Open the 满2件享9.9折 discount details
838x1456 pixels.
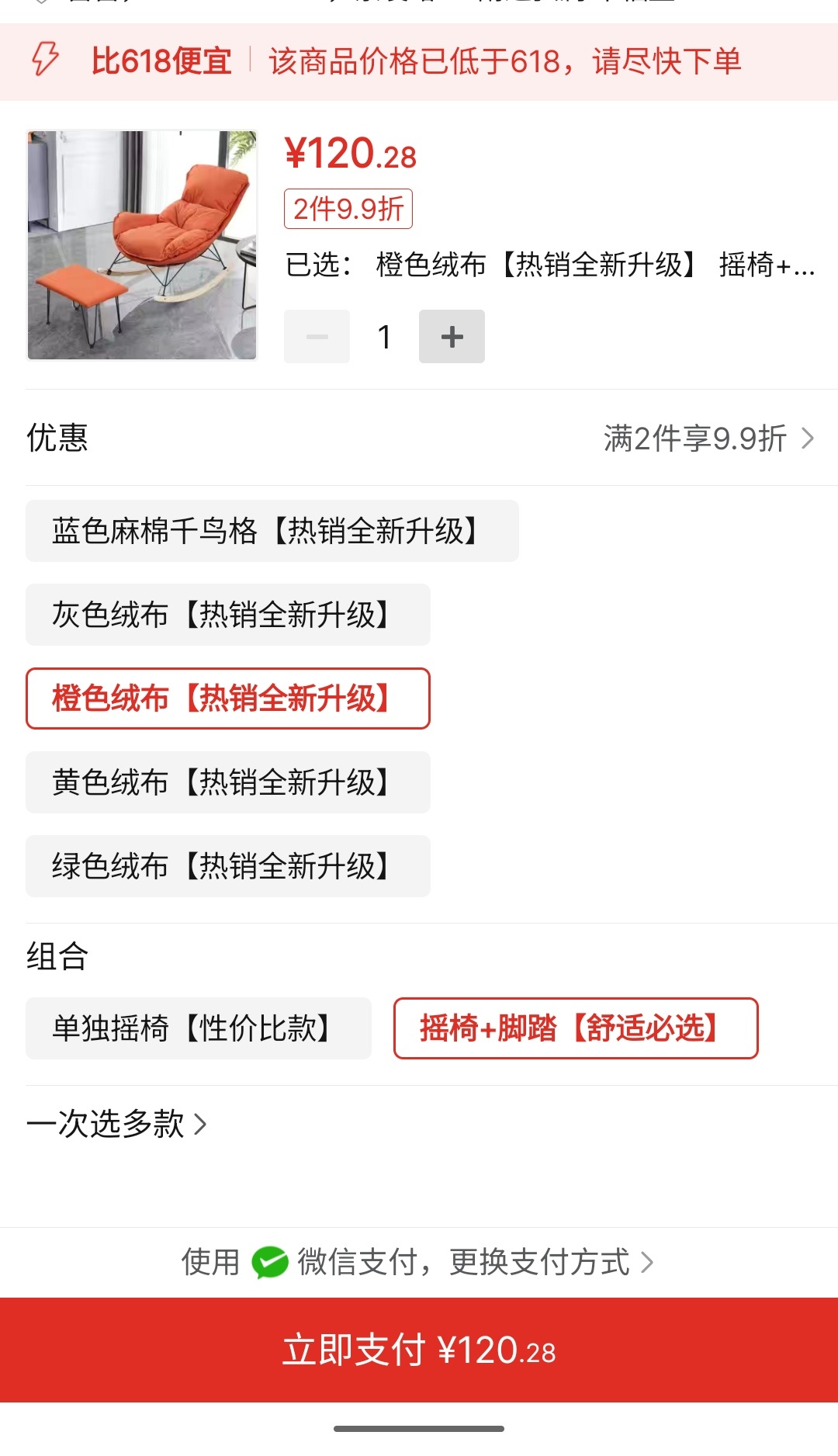point(708,439)
